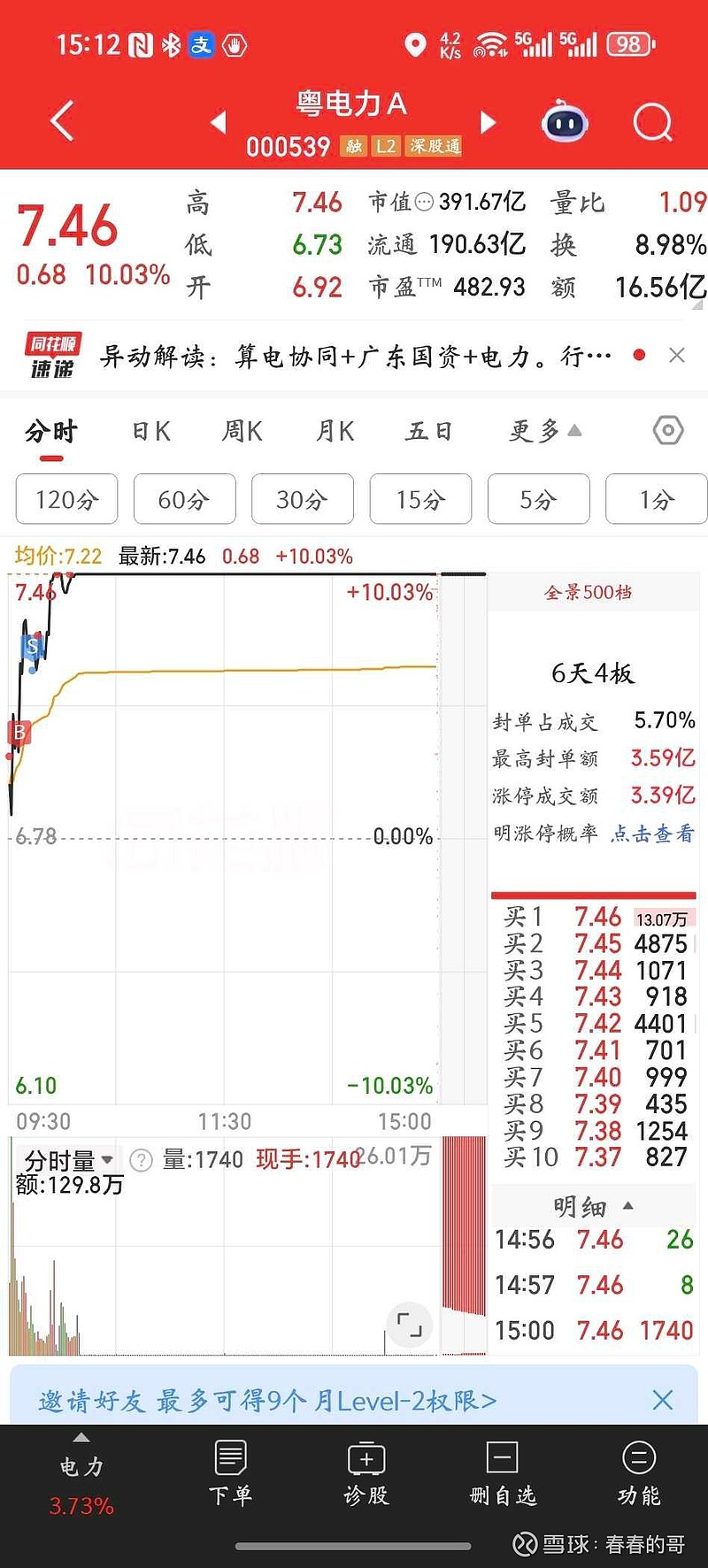Switch to the next stock
The image size is (708, 1568).
click(x=488, y=122)
